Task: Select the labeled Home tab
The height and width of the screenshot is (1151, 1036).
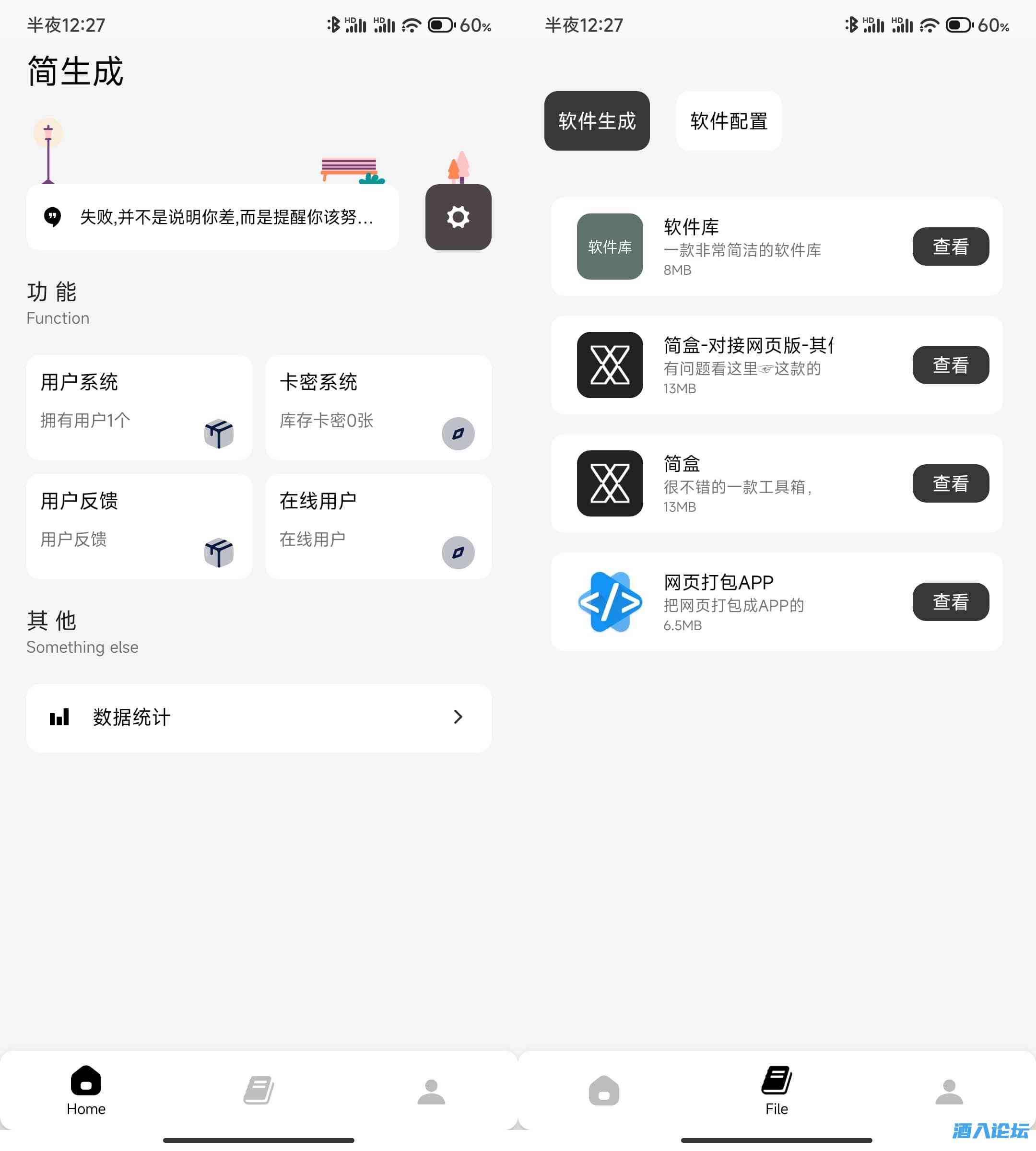Action: click(86, 1090)
